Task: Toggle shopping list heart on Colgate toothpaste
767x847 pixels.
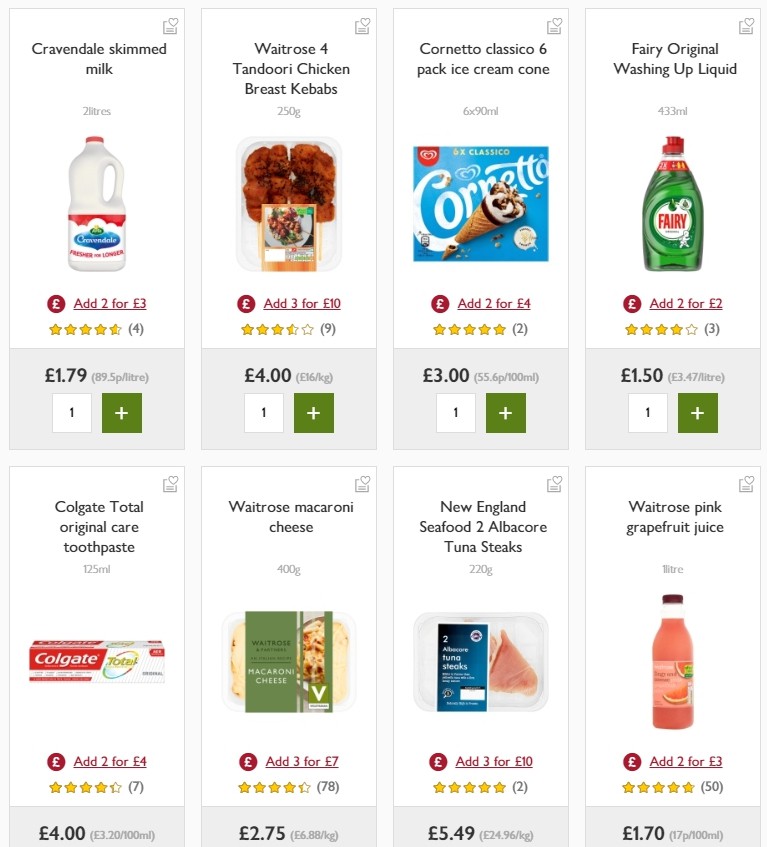Action: point(170,483)
